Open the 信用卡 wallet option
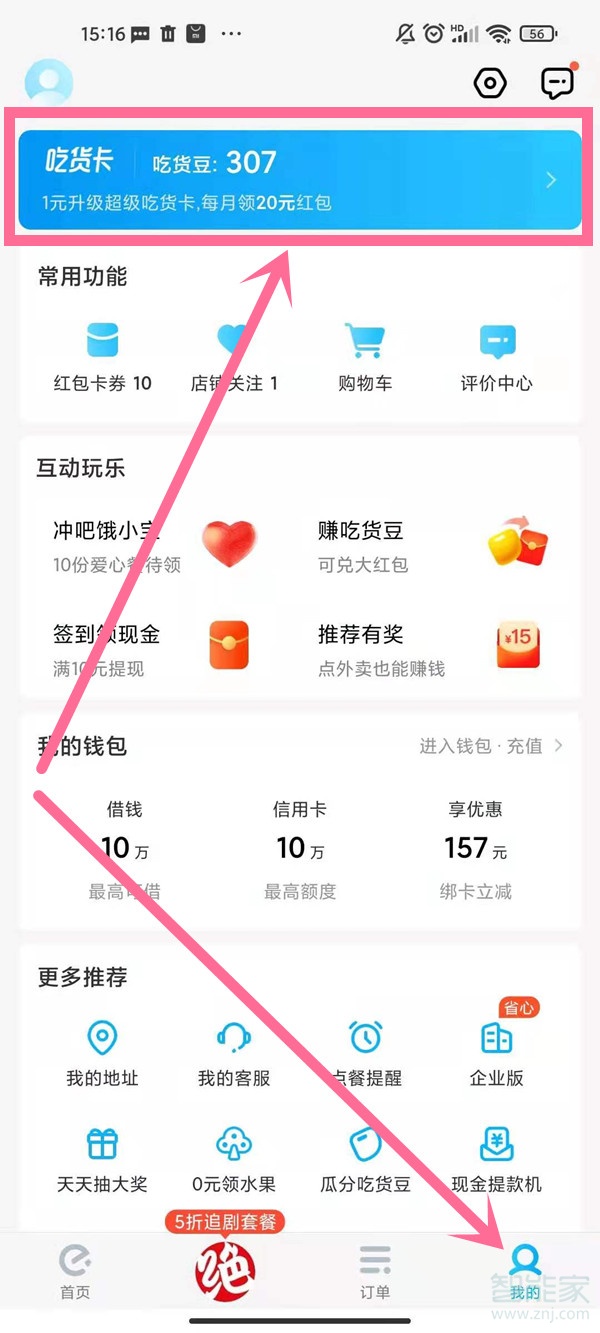Screen dimensions: 600x1333 [x=299, y=848]
